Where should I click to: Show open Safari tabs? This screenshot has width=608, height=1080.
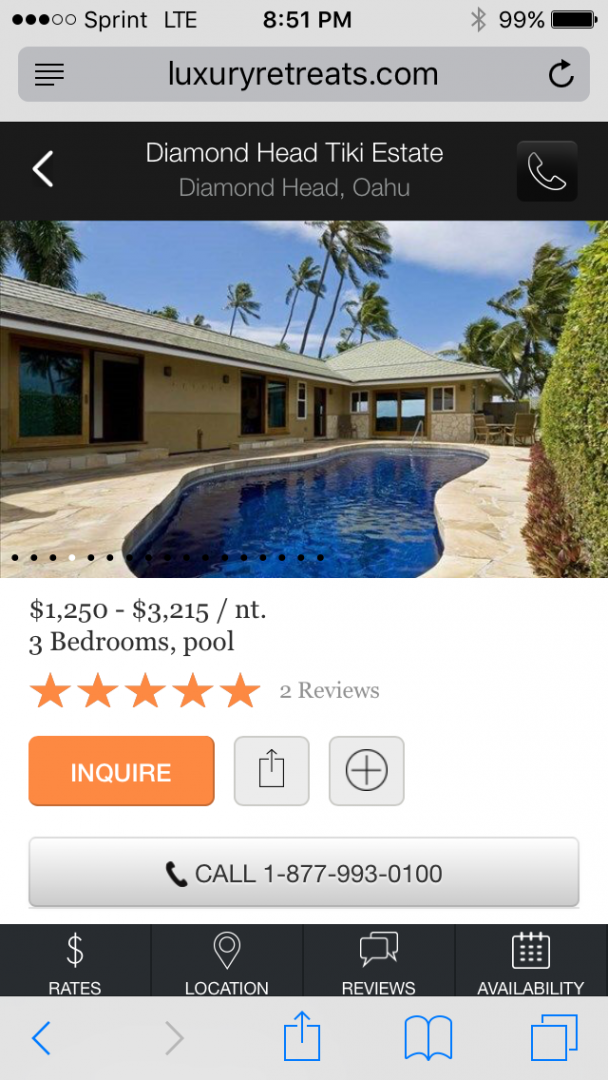click(554, 1038)
